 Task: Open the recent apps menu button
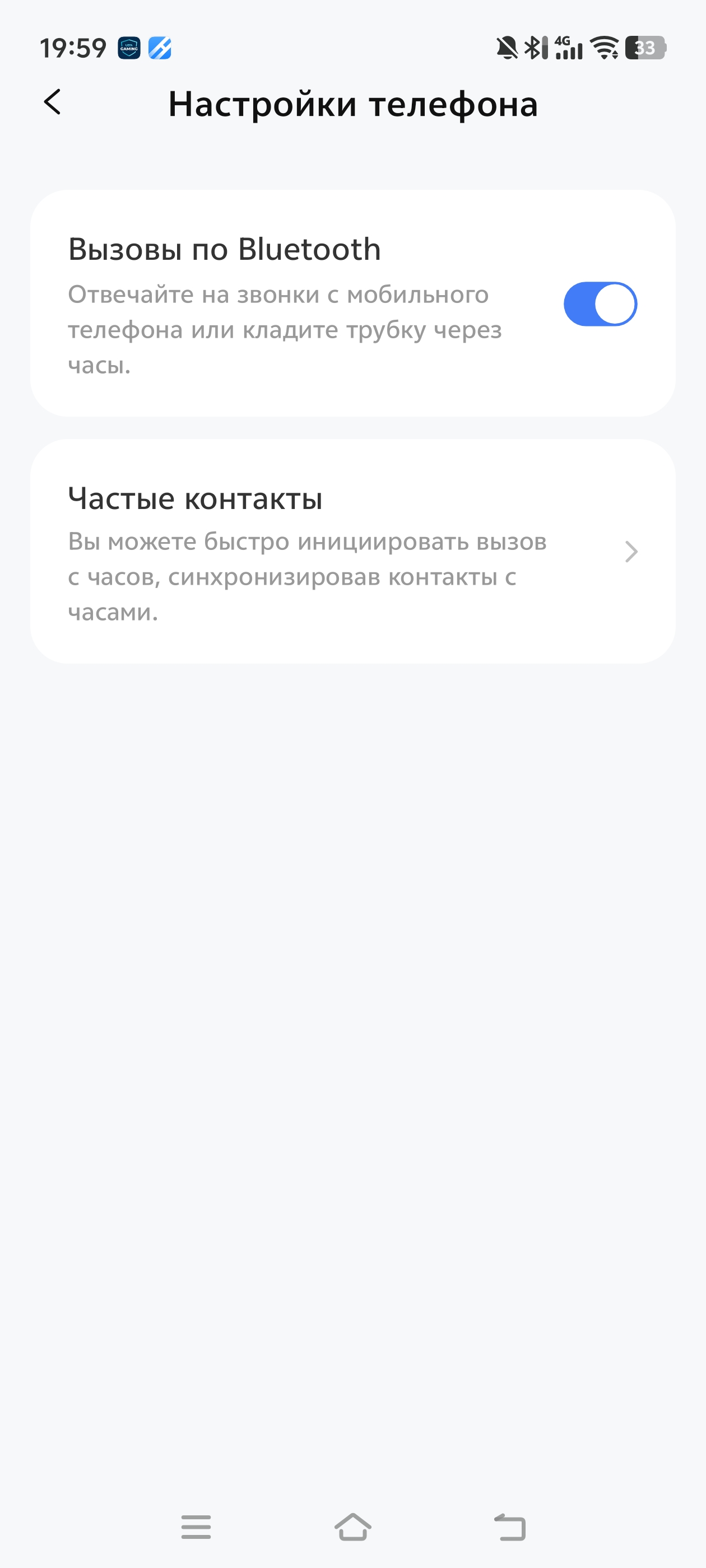click(196, 1527)
